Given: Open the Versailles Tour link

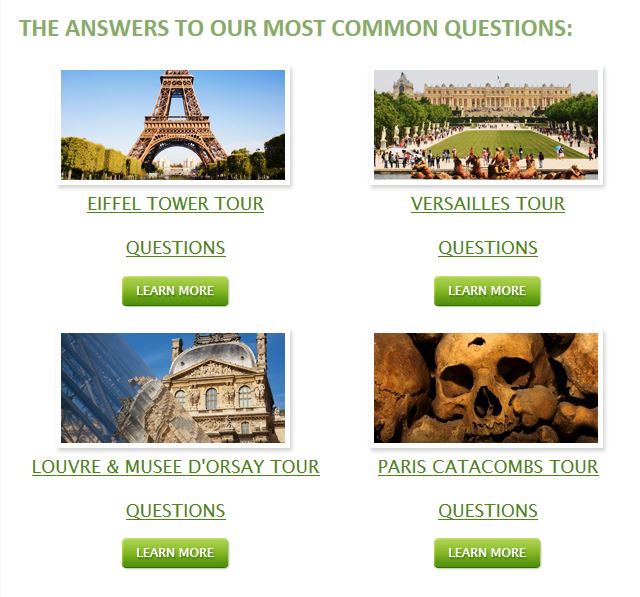Looking at the screenshot, I should pos(487,204).
